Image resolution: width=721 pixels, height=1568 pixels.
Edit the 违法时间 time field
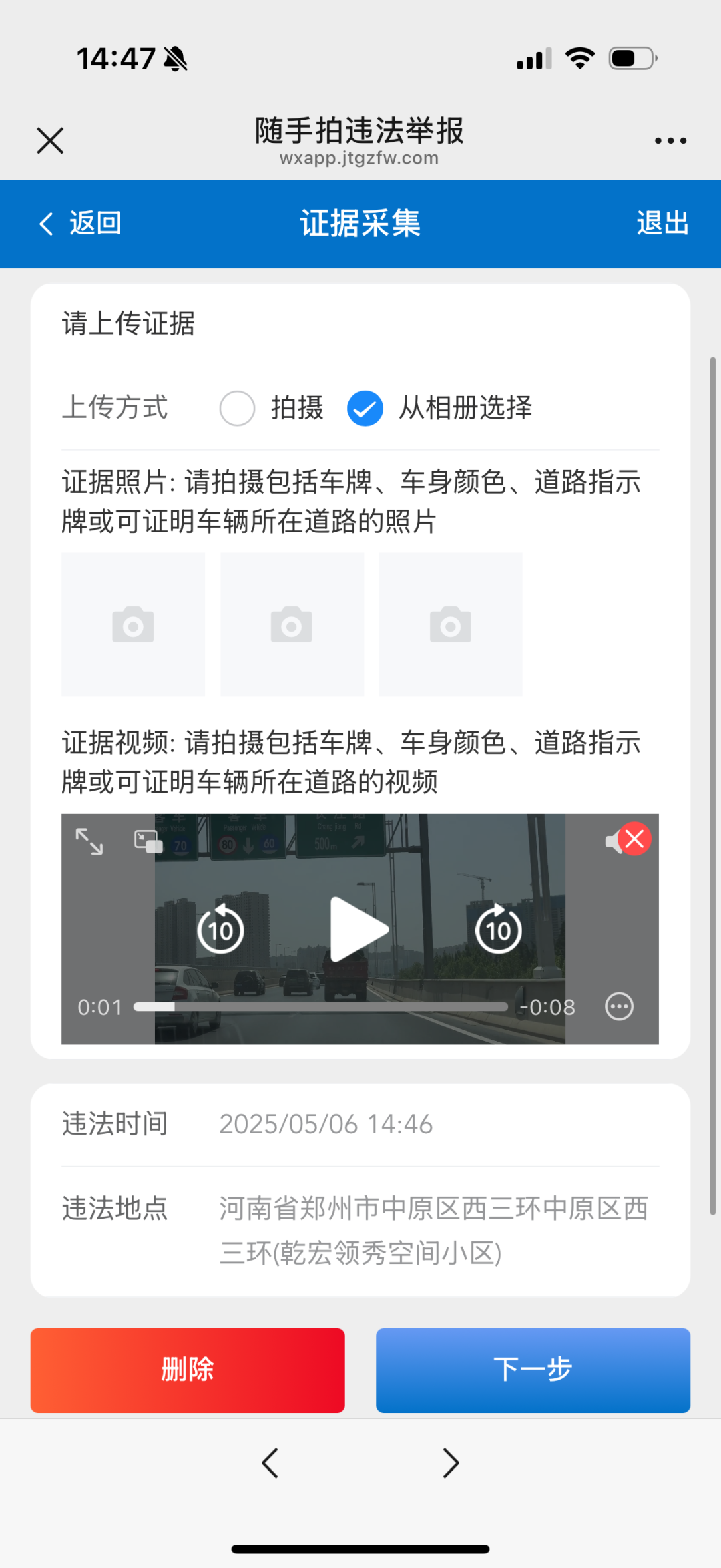(x=326, y=1124)
